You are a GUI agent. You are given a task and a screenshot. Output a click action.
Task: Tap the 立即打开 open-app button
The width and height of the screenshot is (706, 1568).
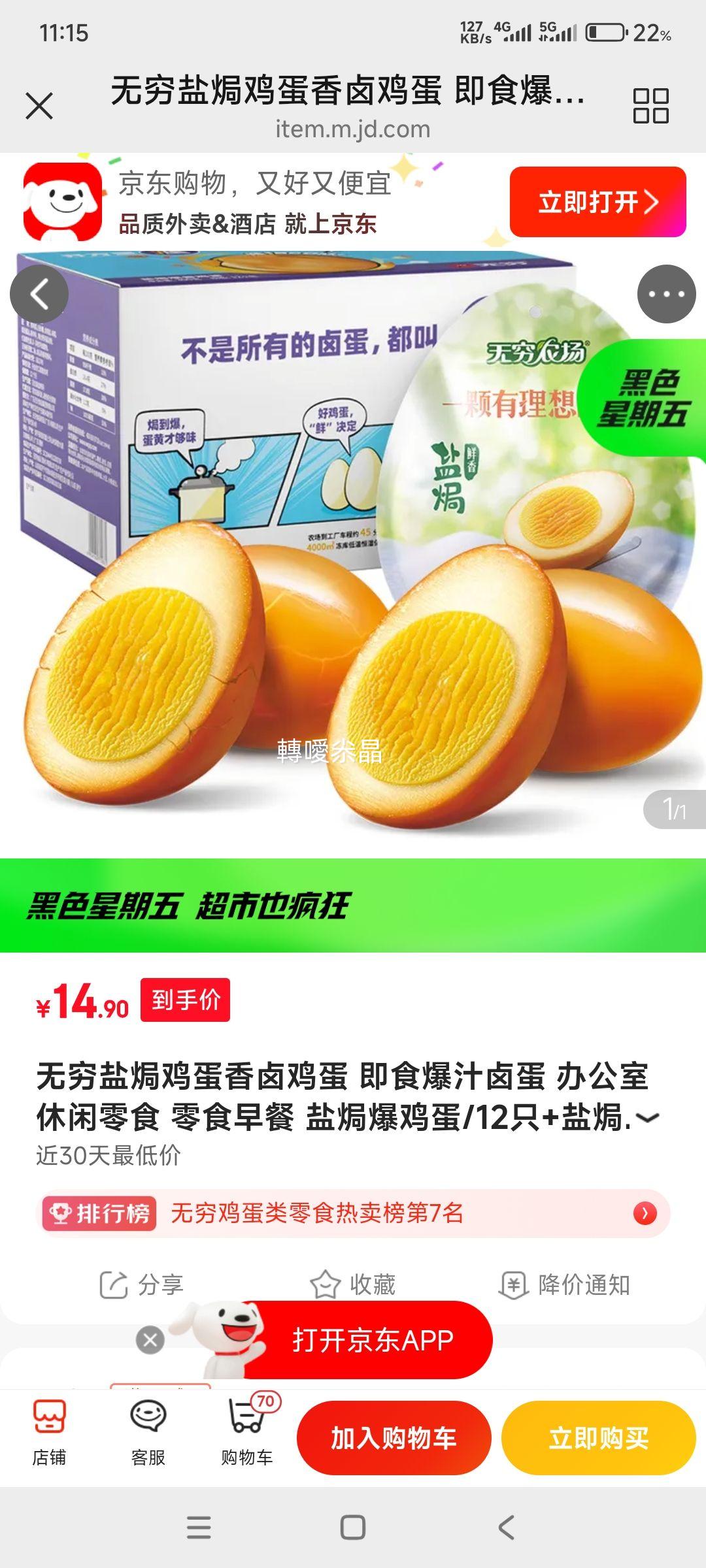click(596, 203)
